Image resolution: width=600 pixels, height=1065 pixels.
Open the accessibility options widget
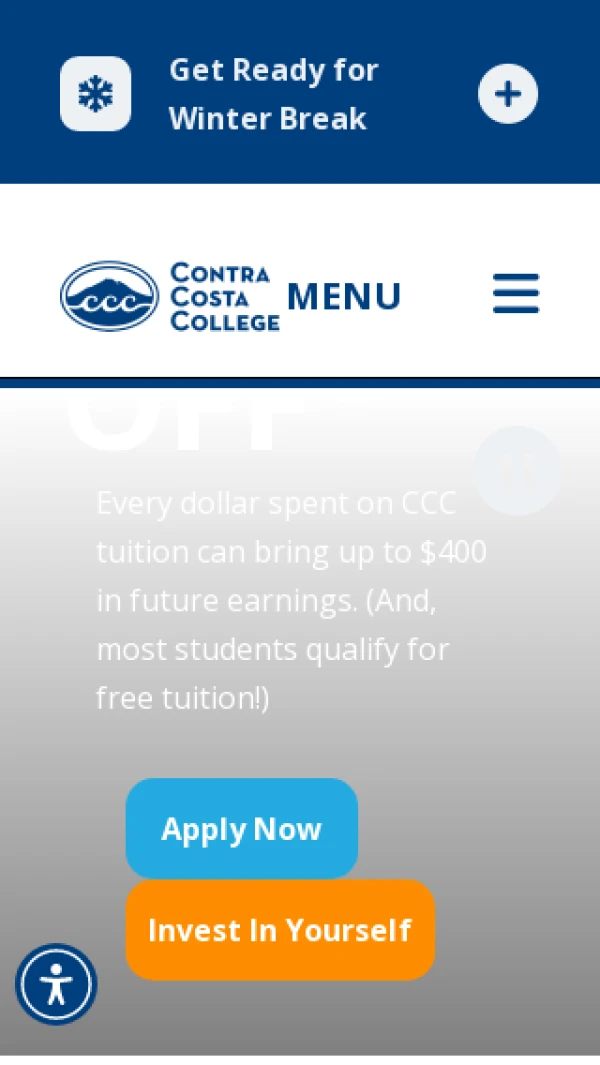[x=56, y=985]
